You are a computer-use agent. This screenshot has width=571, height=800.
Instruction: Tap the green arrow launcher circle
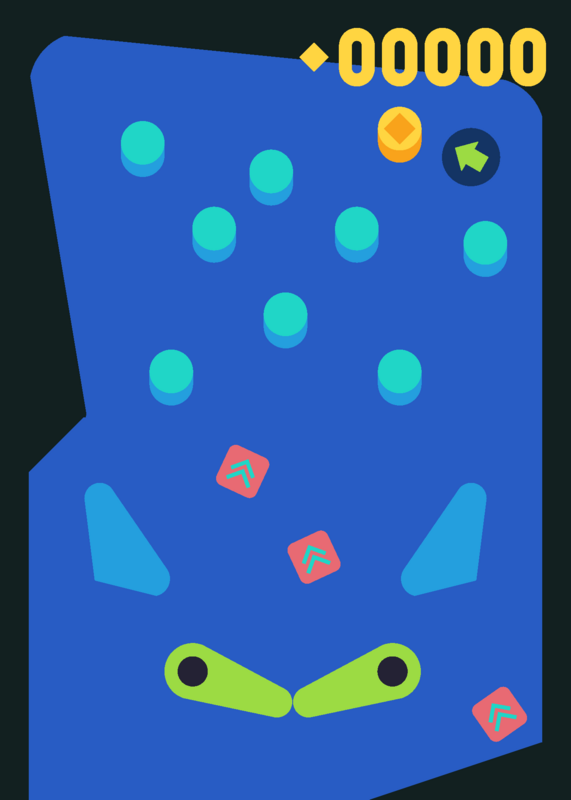click(471, 157)
